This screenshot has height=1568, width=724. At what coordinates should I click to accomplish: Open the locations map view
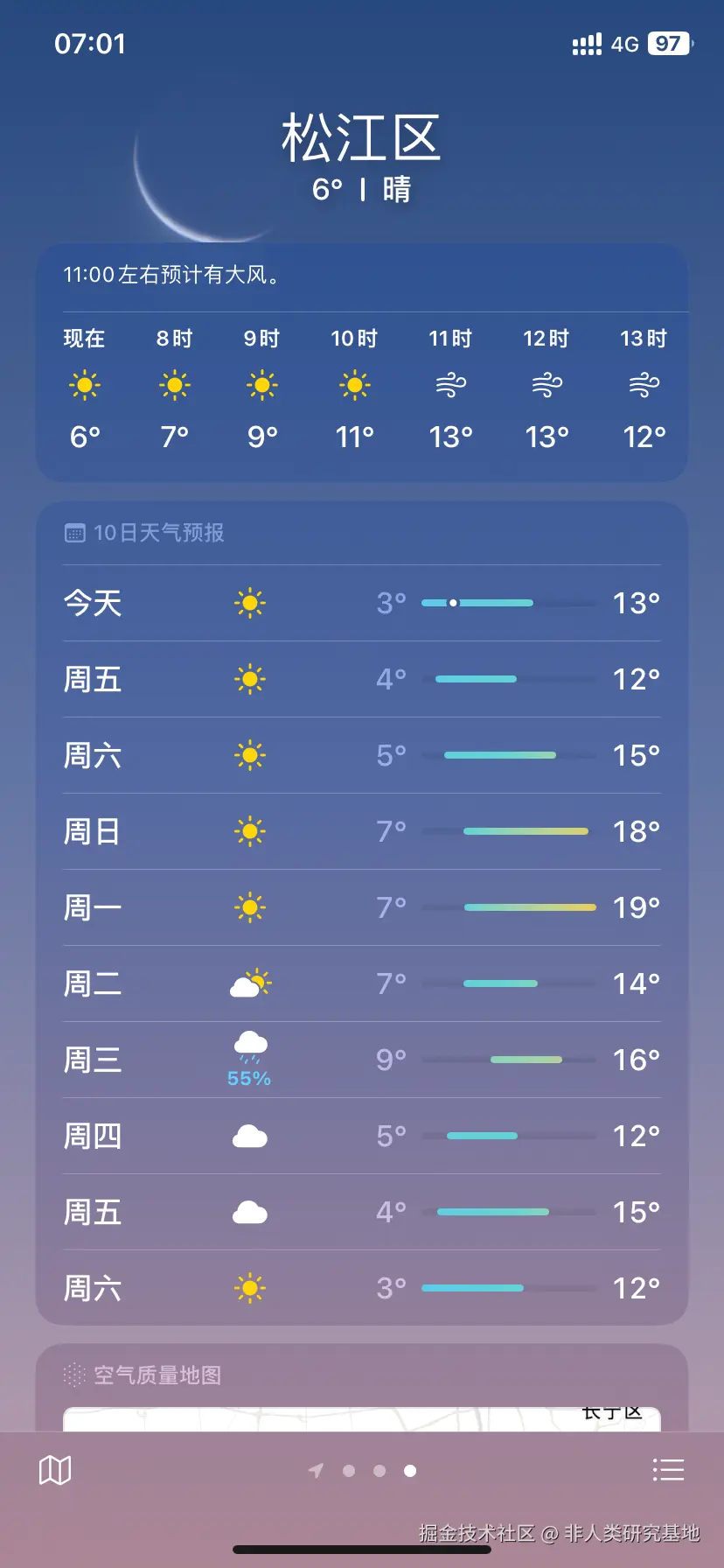click(54, 1469)
